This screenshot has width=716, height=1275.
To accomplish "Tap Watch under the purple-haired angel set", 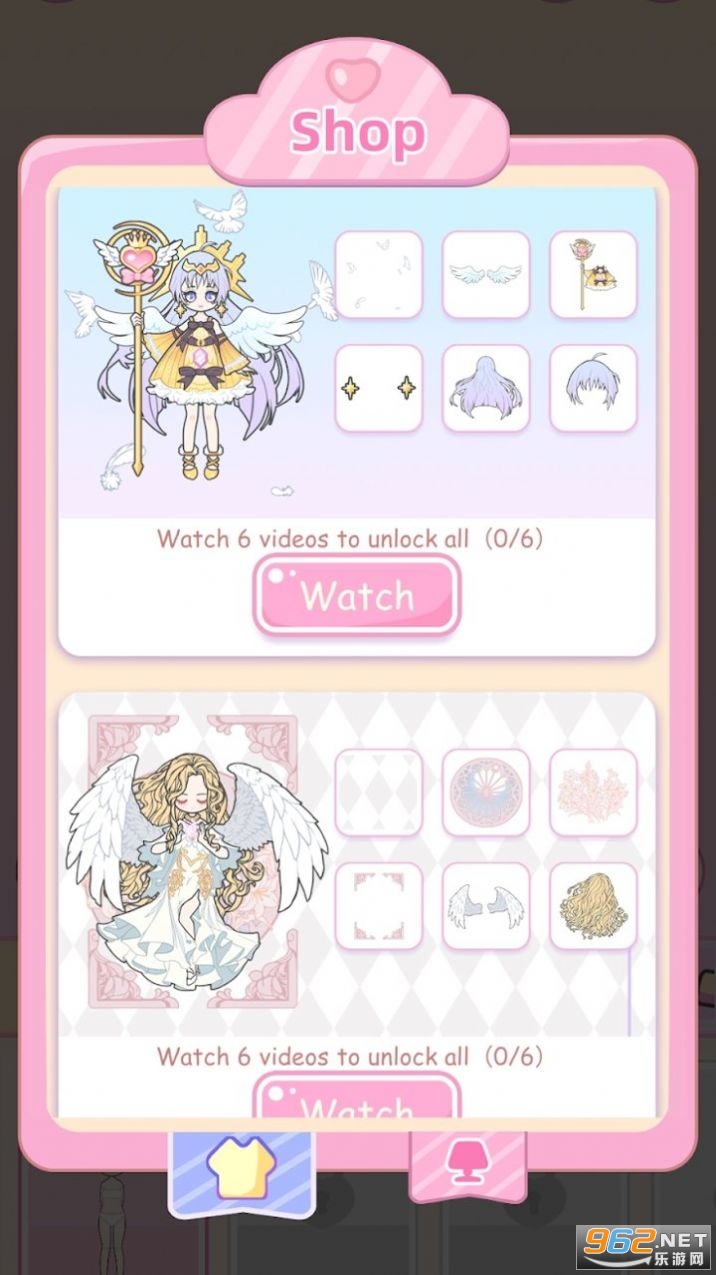I will tap(357, 595).
